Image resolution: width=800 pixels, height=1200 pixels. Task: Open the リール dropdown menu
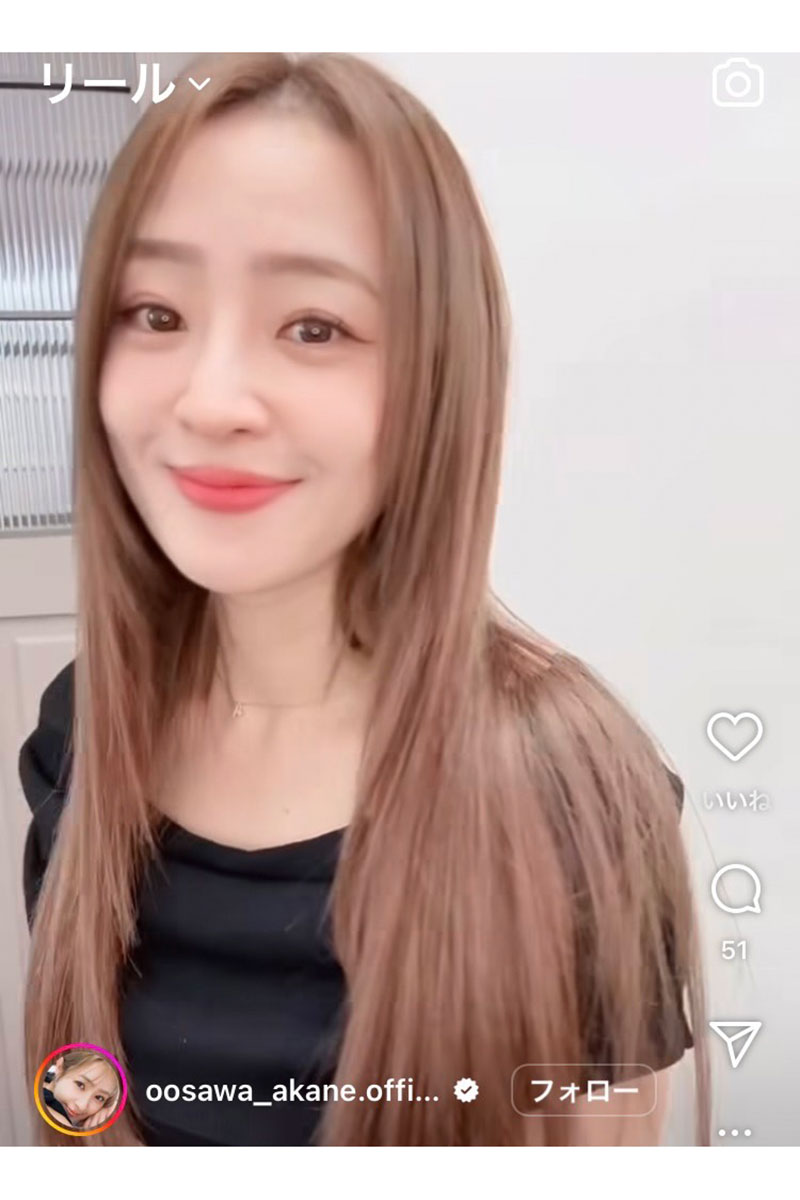click(126, 84)
